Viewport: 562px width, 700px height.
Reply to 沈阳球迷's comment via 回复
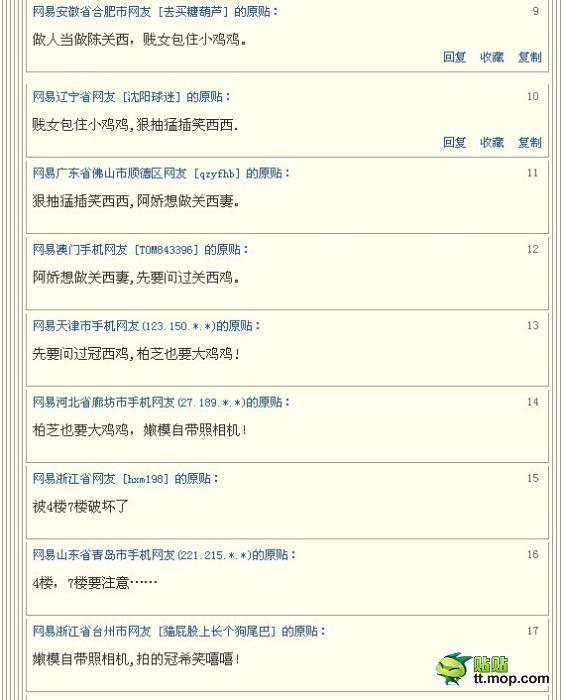(454, 142)
